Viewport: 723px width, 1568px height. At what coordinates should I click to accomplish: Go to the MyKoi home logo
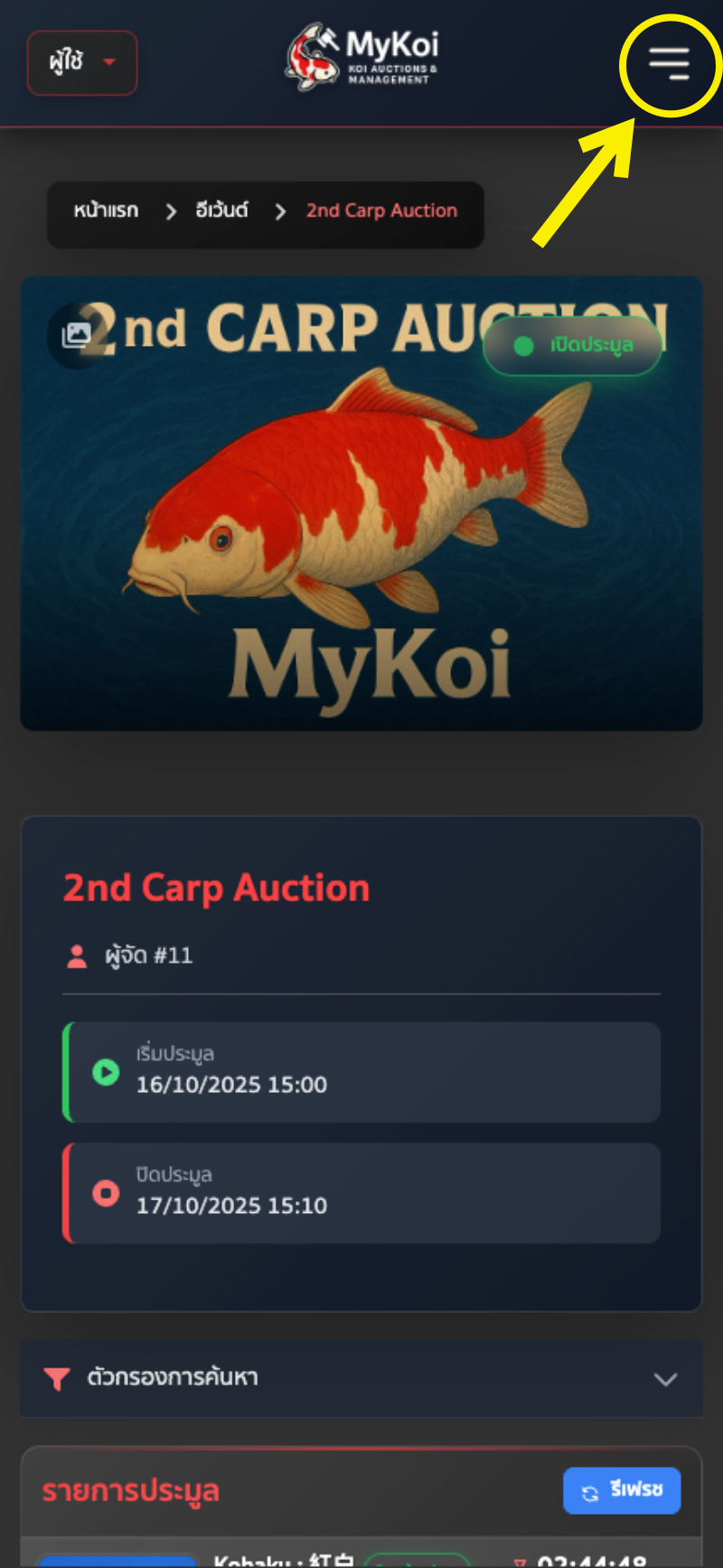tap(363, 57)
